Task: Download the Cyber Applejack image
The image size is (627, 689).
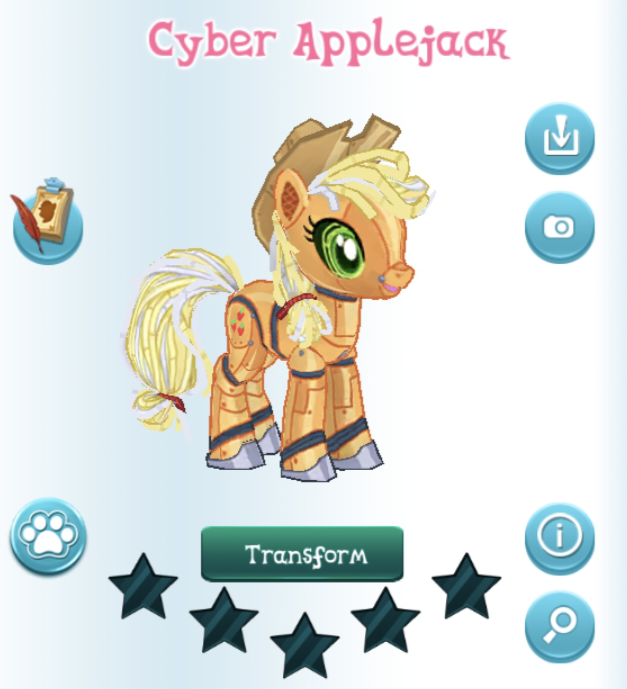Action: point(559,138)
